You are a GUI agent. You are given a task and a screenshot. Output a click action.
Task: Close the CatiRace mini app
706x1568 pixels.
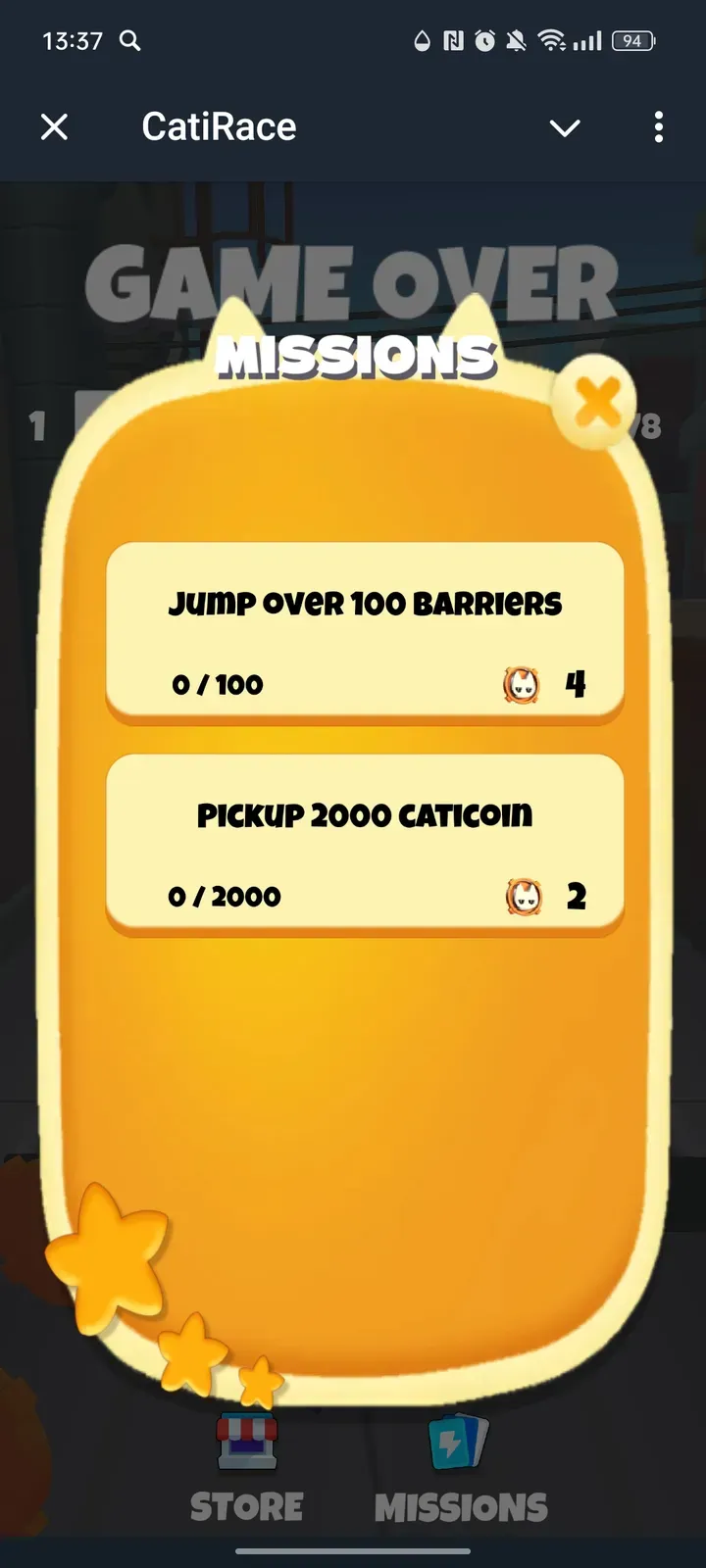click(55, 126)
